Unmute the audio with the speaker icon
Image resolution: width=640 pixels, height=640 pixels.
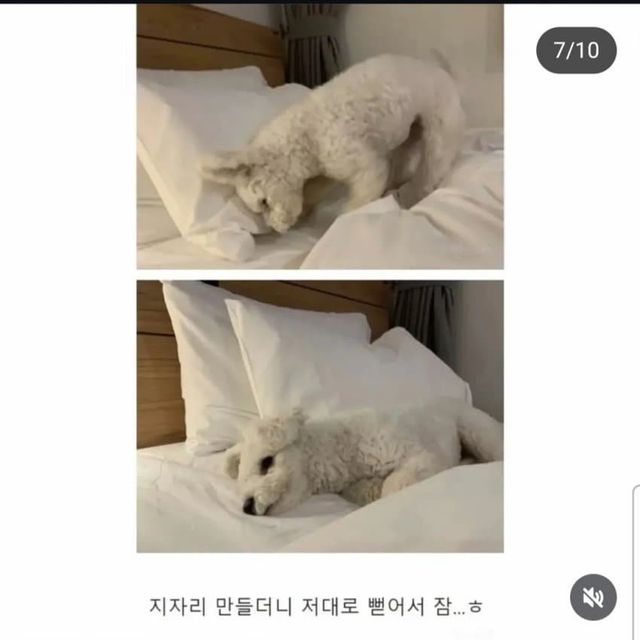pos(593,597)
